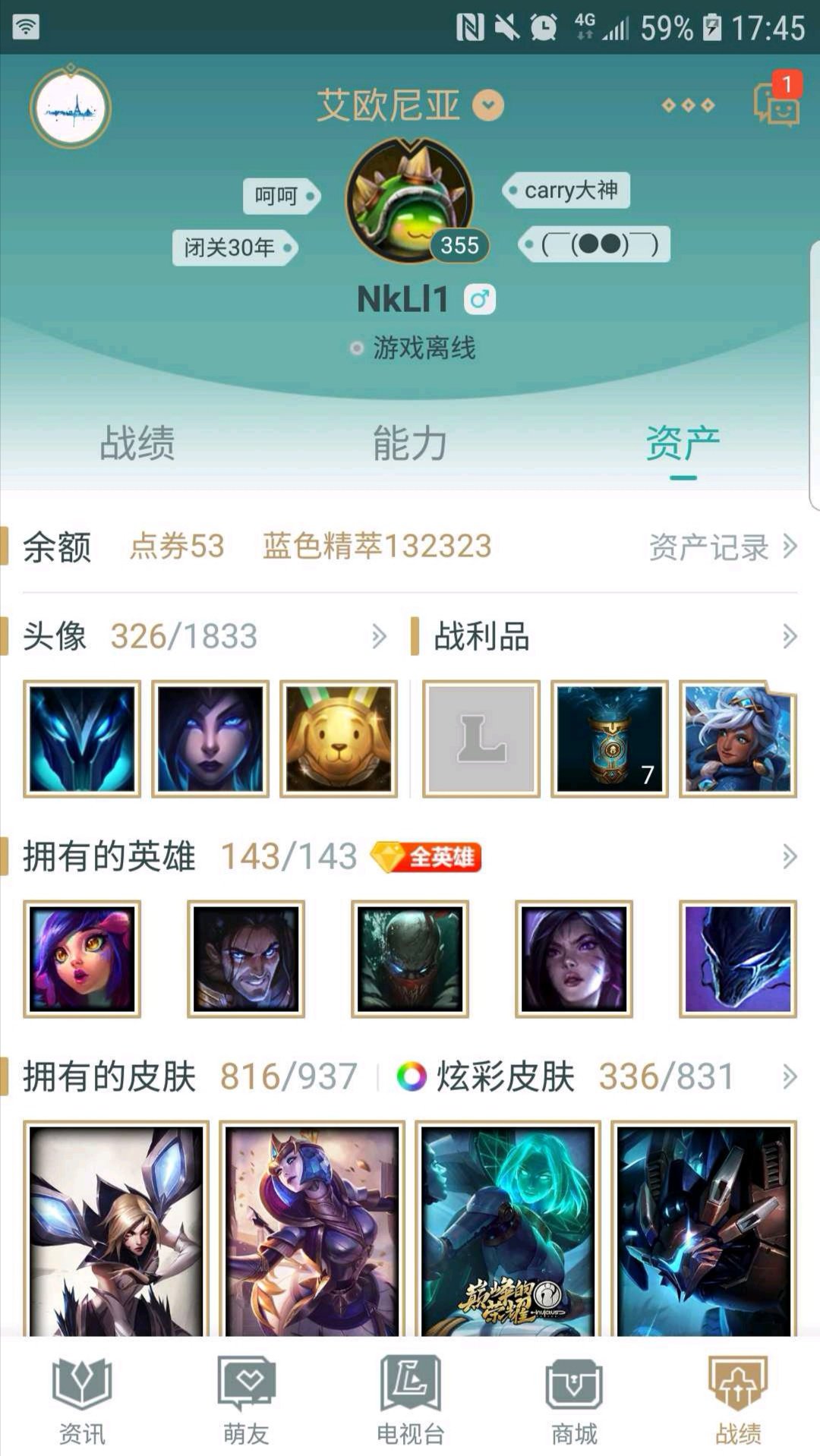
Task: Open the 巅峰的荣耀 skin card
Action: click(x=508, y=1228)
